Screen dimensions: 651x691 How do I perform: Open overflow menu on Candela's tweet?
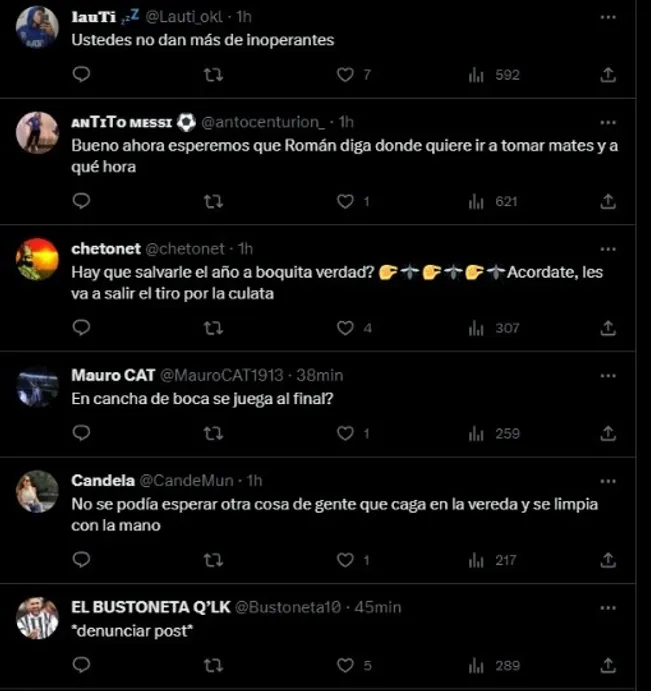[x=608, y=480]
